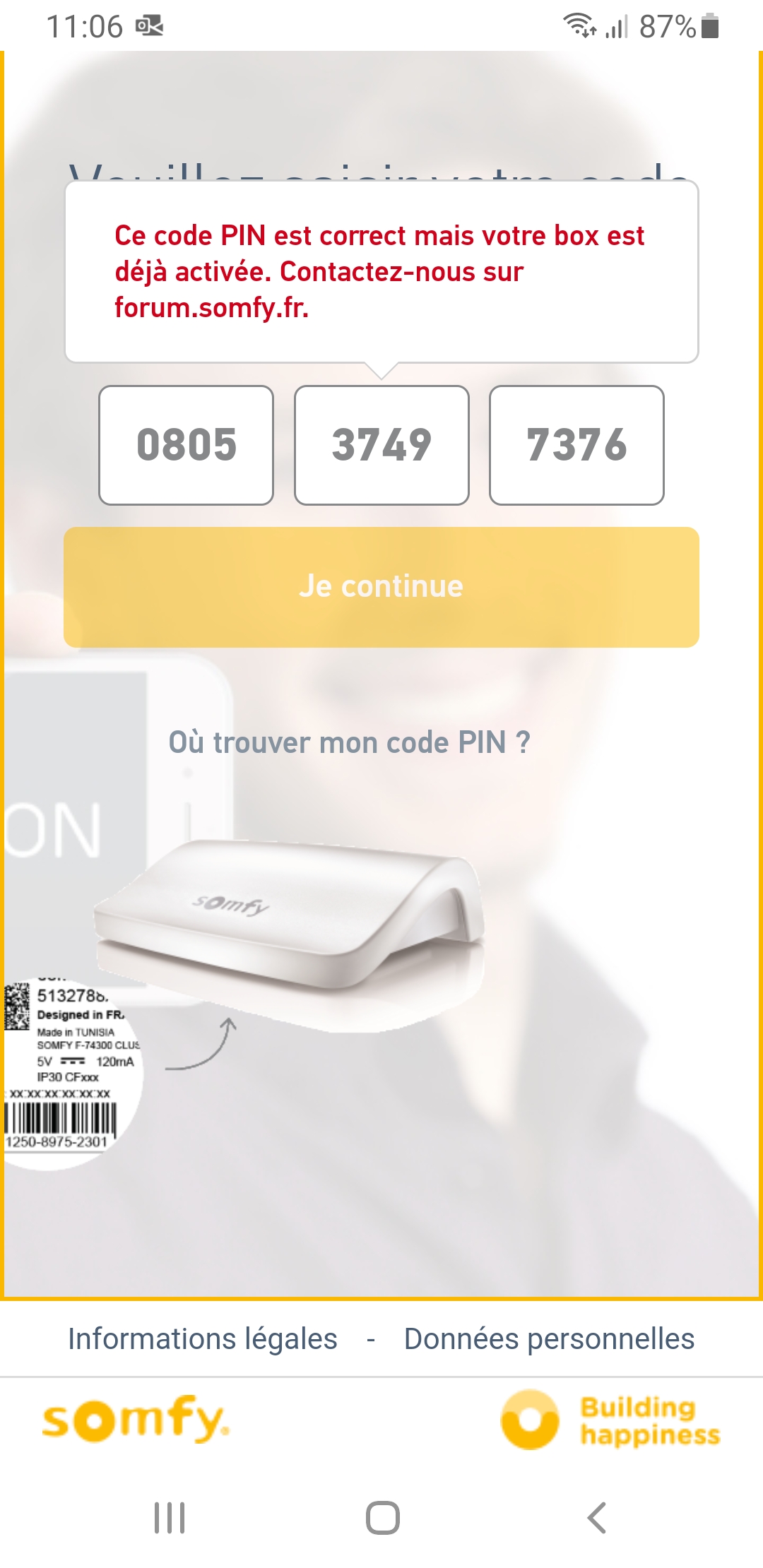
Task: Tap the Je continue button
Action: (381, 587)
